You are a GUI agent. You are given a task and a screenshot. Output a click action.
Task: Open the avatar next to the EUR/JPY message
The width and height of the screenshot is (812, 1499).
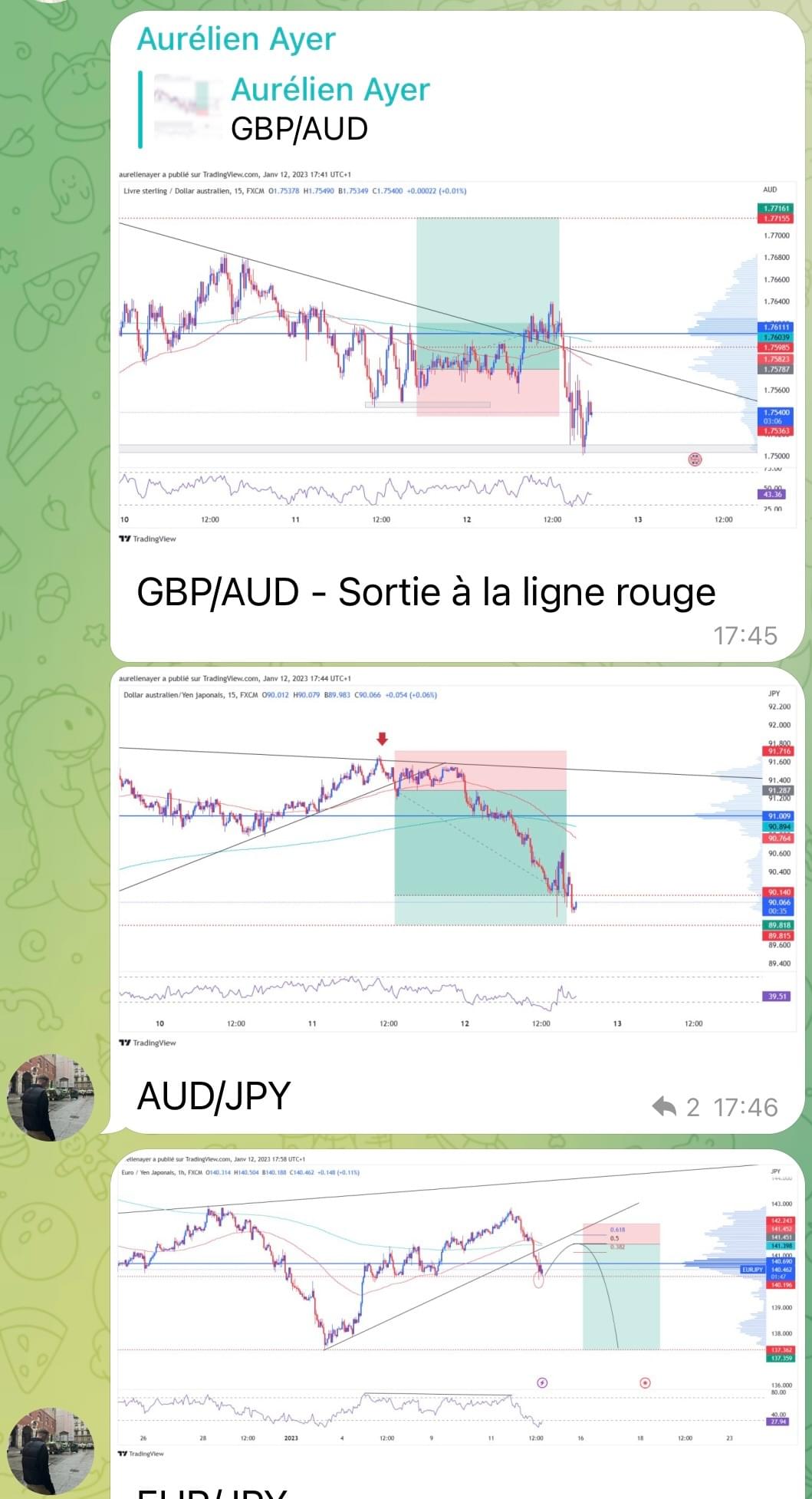coord(51,1450)
